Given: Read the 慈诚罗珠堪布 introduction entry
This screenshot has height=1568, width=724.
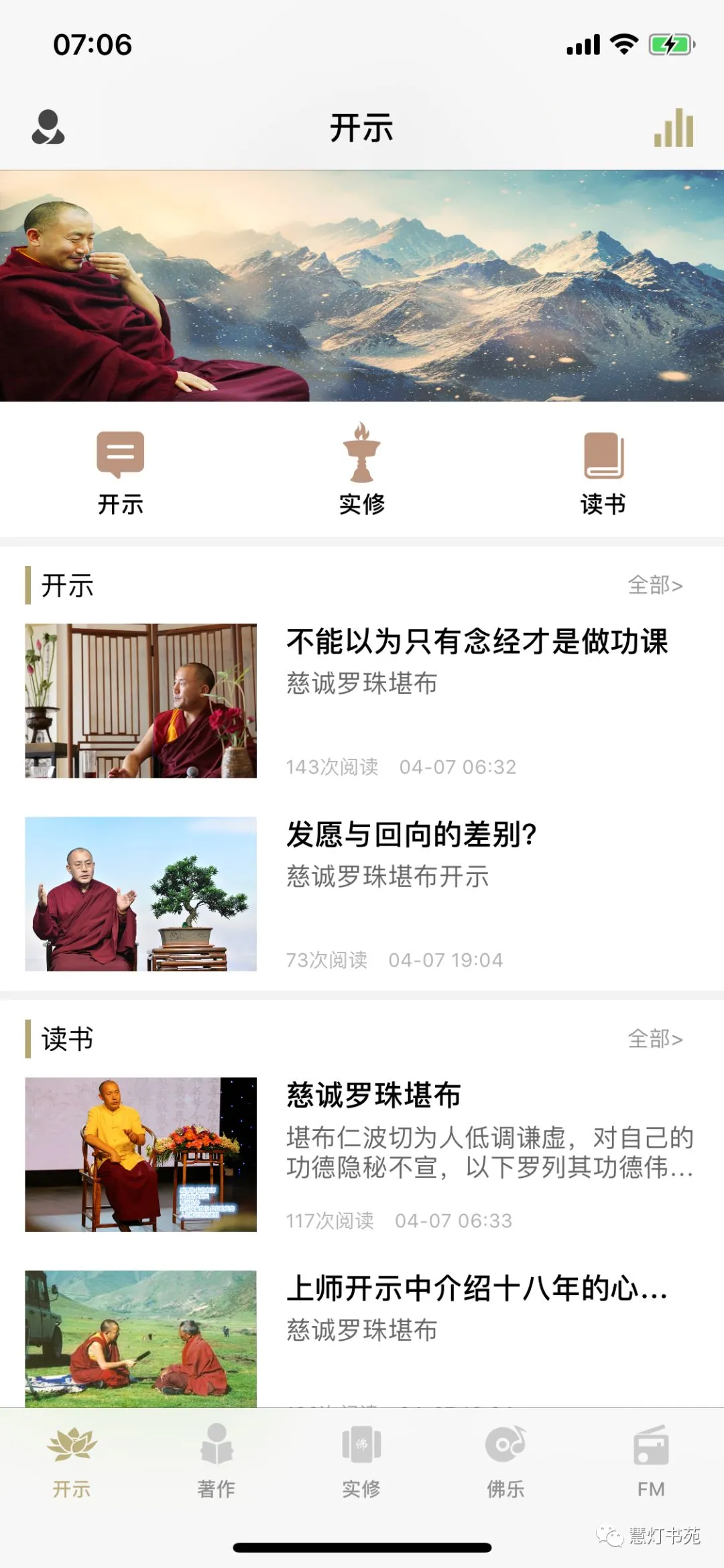Looking at the screenshot, I should click(374, 1095).
